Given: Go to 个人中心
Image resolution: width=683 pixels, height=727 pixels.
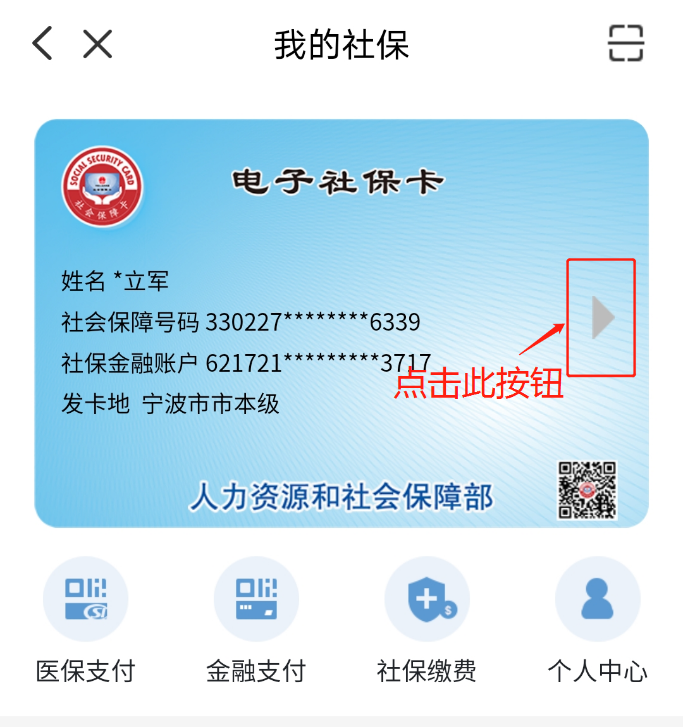Looking at the screenshot, I should [597, 600].
